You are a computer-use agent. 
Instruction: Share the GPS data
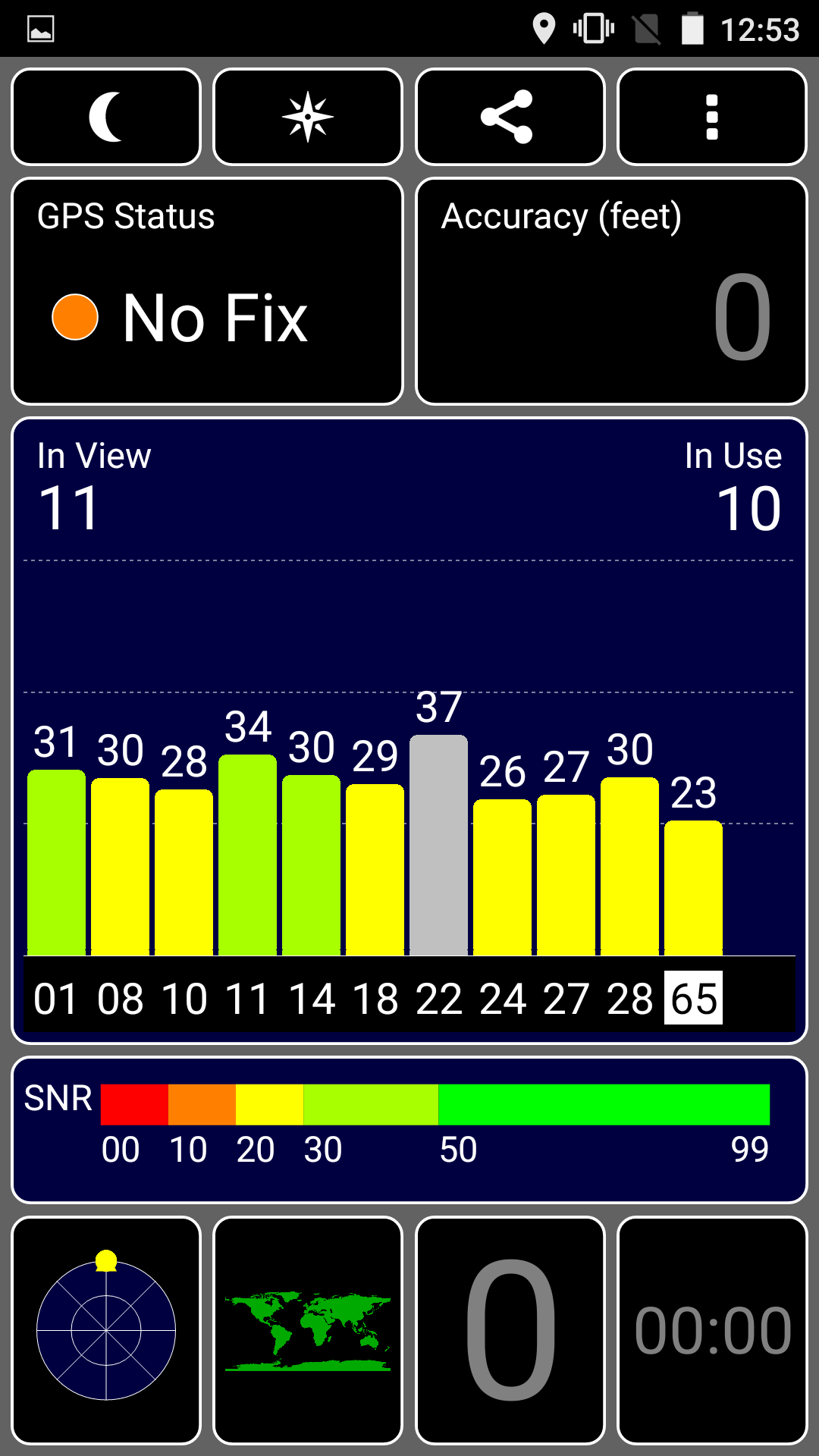point(510,117)
